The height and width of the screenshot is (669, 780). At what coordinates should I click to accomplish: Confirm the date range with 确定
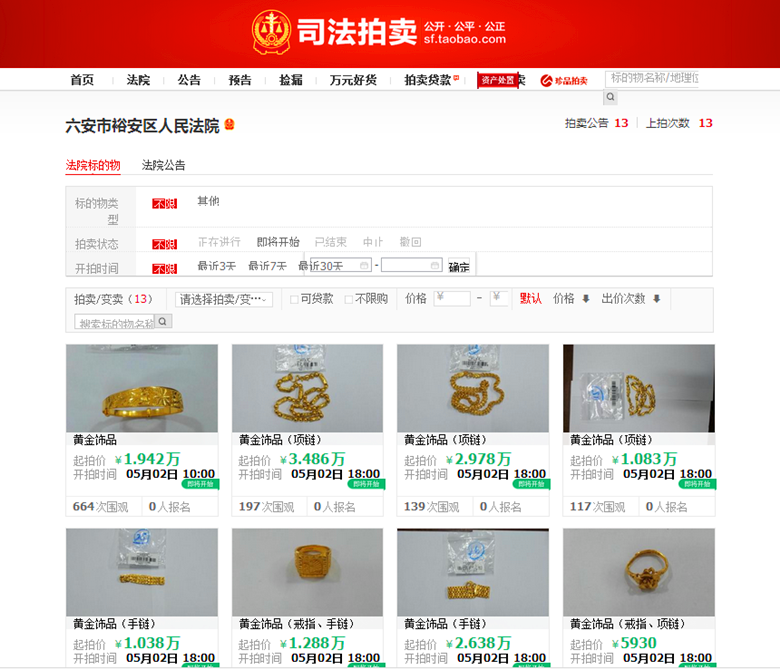click(x=458, y=267)
